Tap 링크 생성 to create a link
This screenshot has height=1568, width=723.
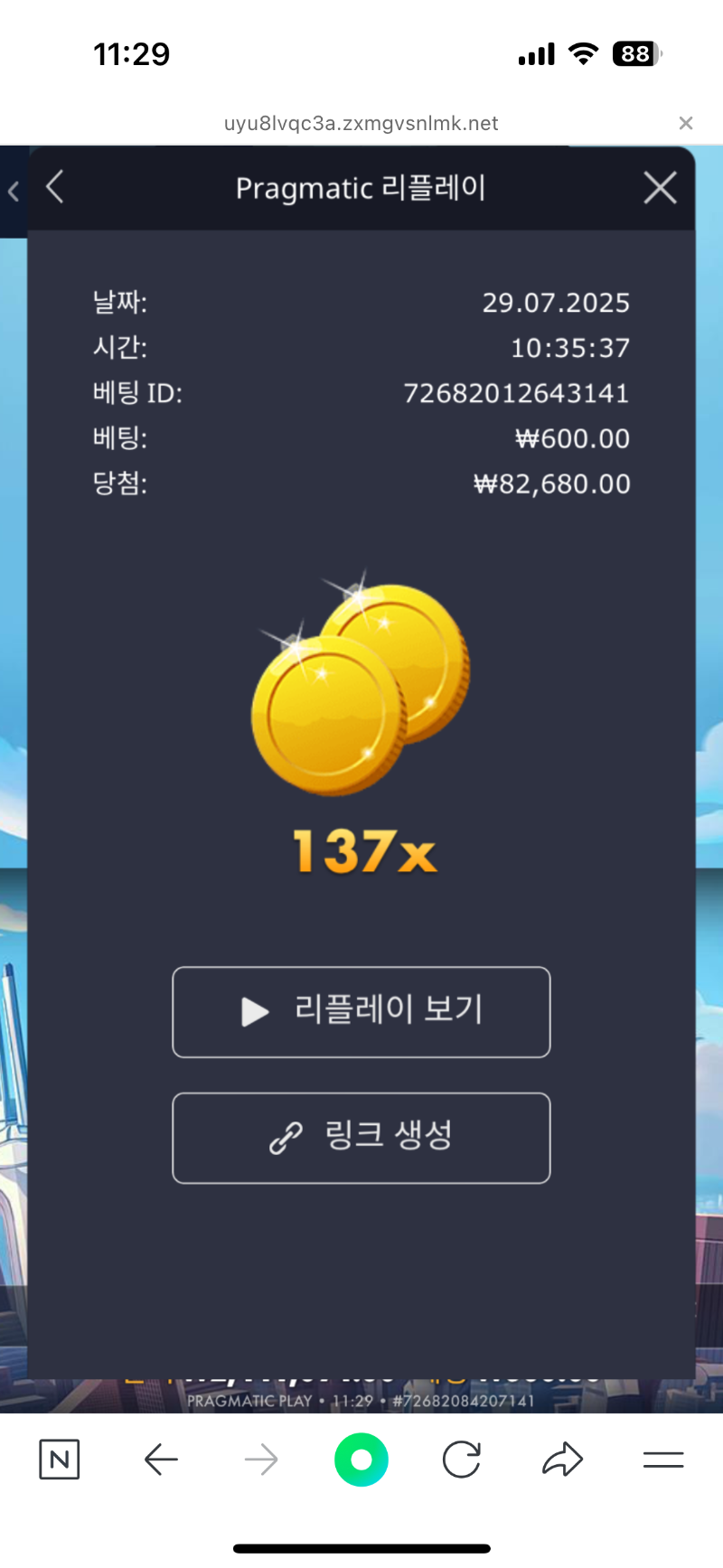(361, 1138)
